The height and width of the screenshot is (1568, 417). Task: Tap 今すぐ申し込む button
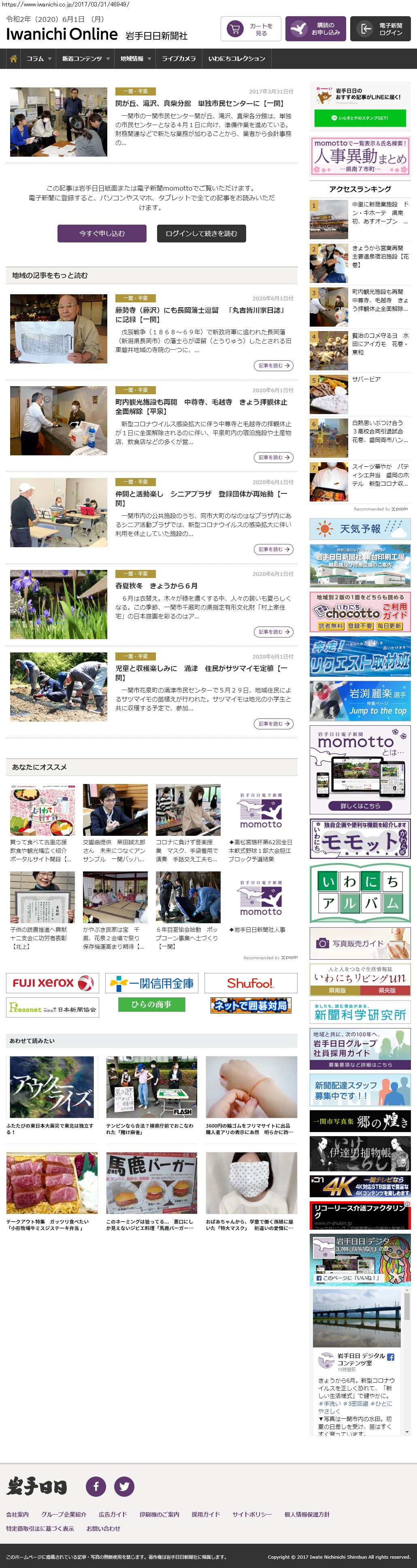point(102,233)
